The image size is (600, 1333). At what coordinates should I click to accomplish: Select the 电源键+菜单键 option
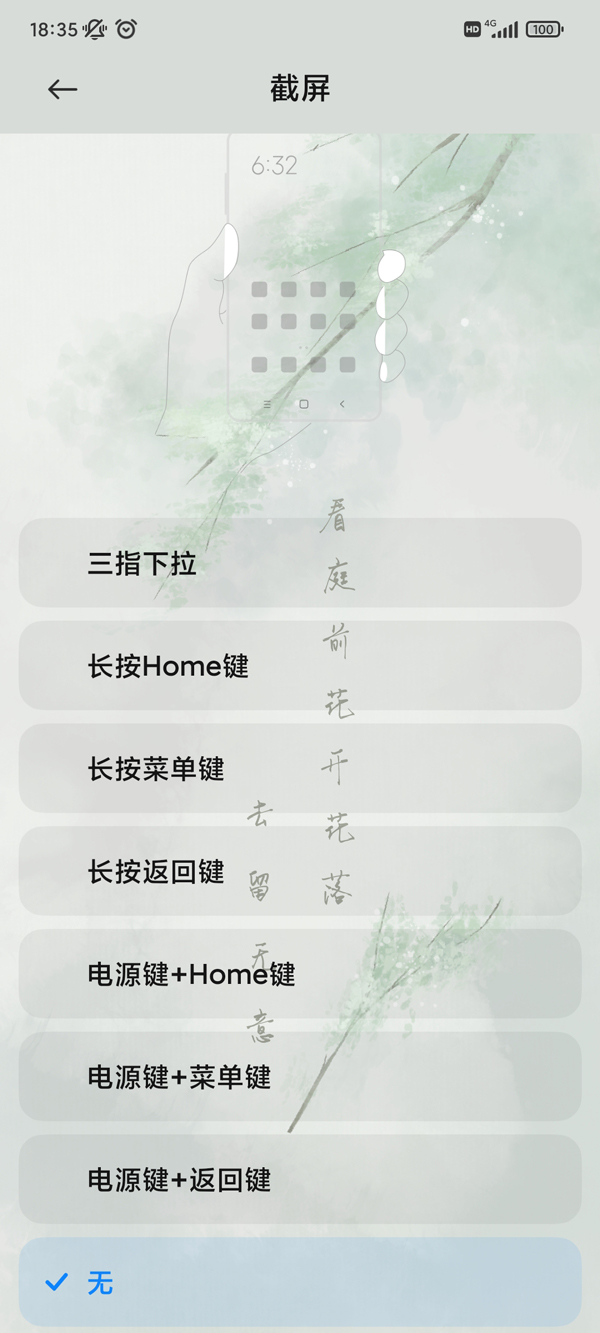[300, 1077]
